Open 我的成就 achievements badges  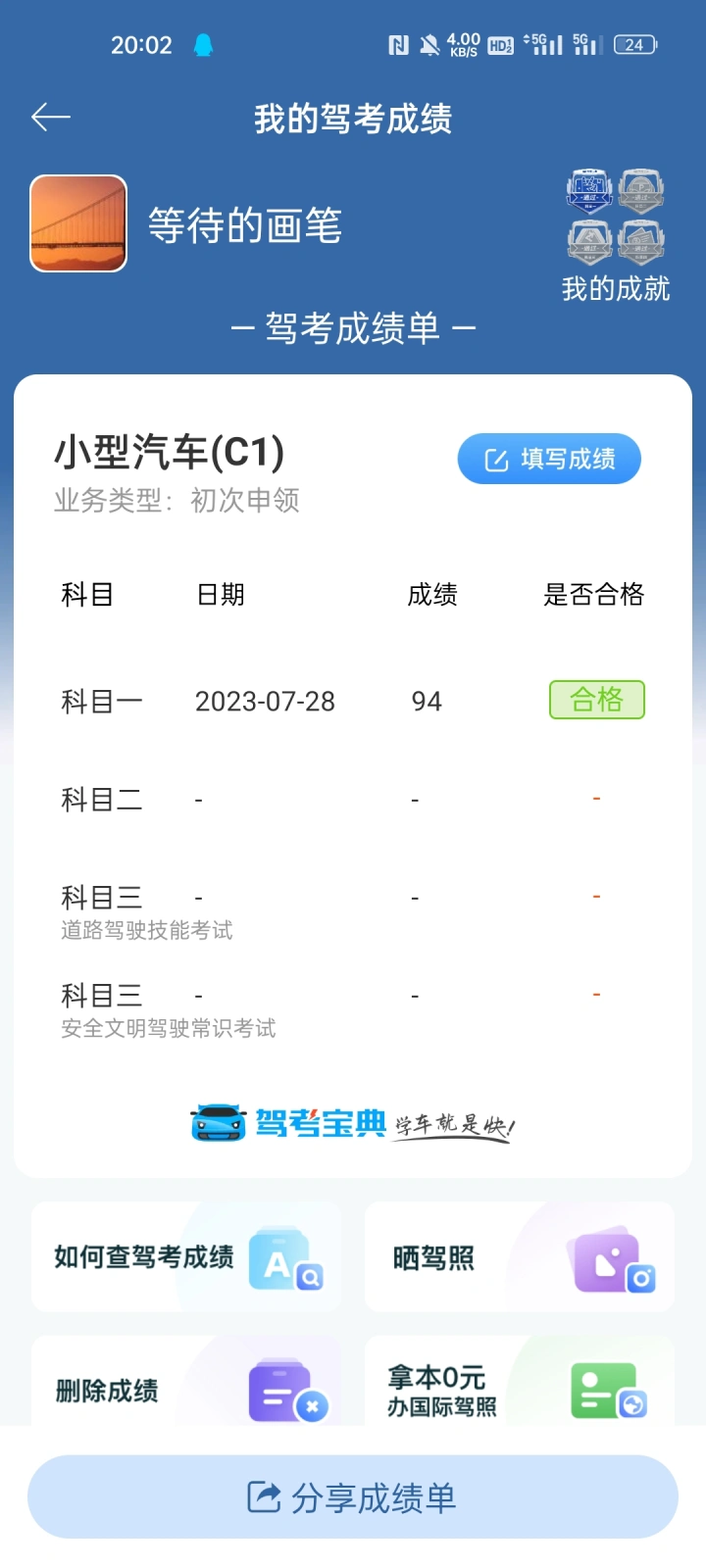(x=616, y=235)
